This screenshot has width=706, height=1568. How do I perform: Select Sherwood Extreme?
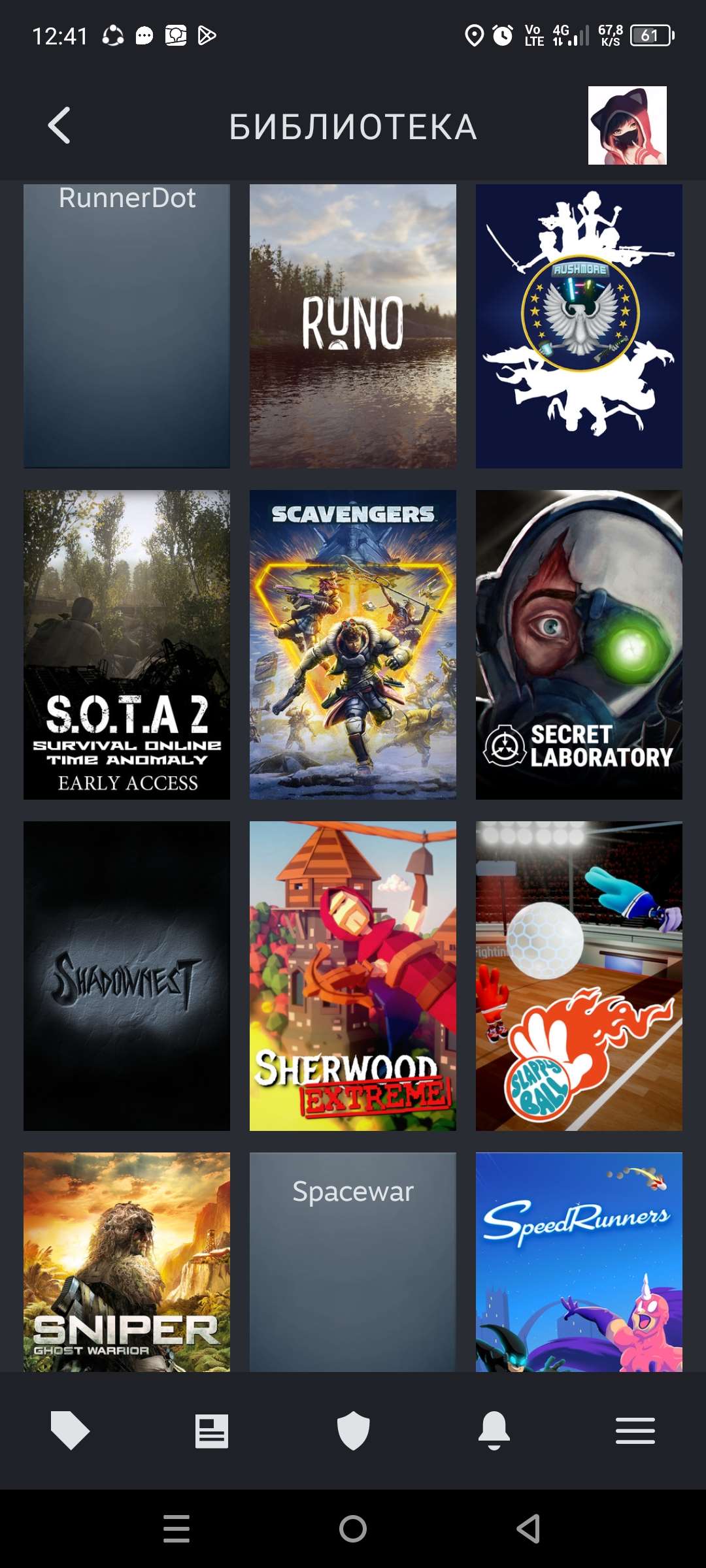point(353,975)
